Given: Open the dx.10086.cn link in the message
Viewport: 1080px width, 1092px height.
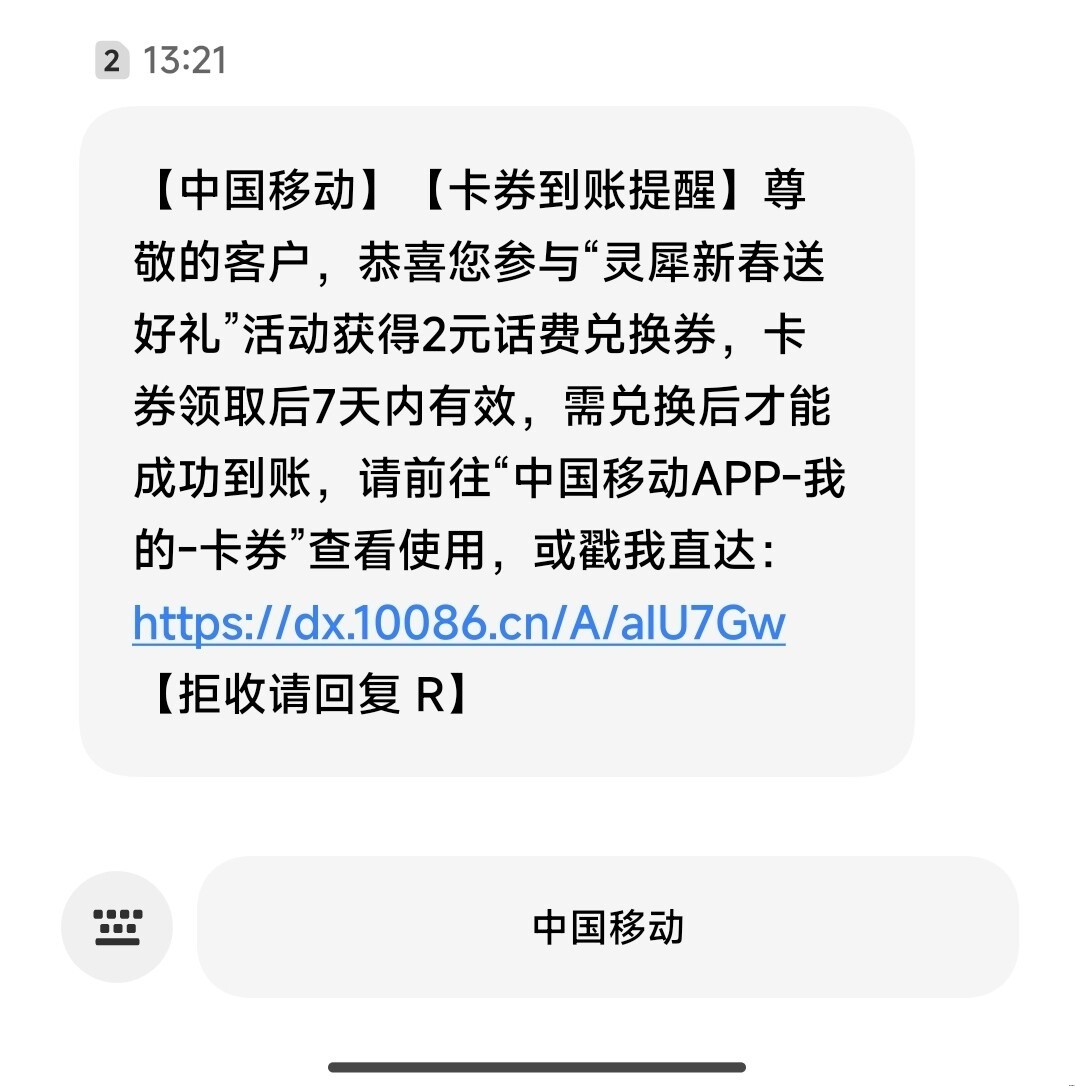Looking at the screenshot, I should tap(459, 623).
